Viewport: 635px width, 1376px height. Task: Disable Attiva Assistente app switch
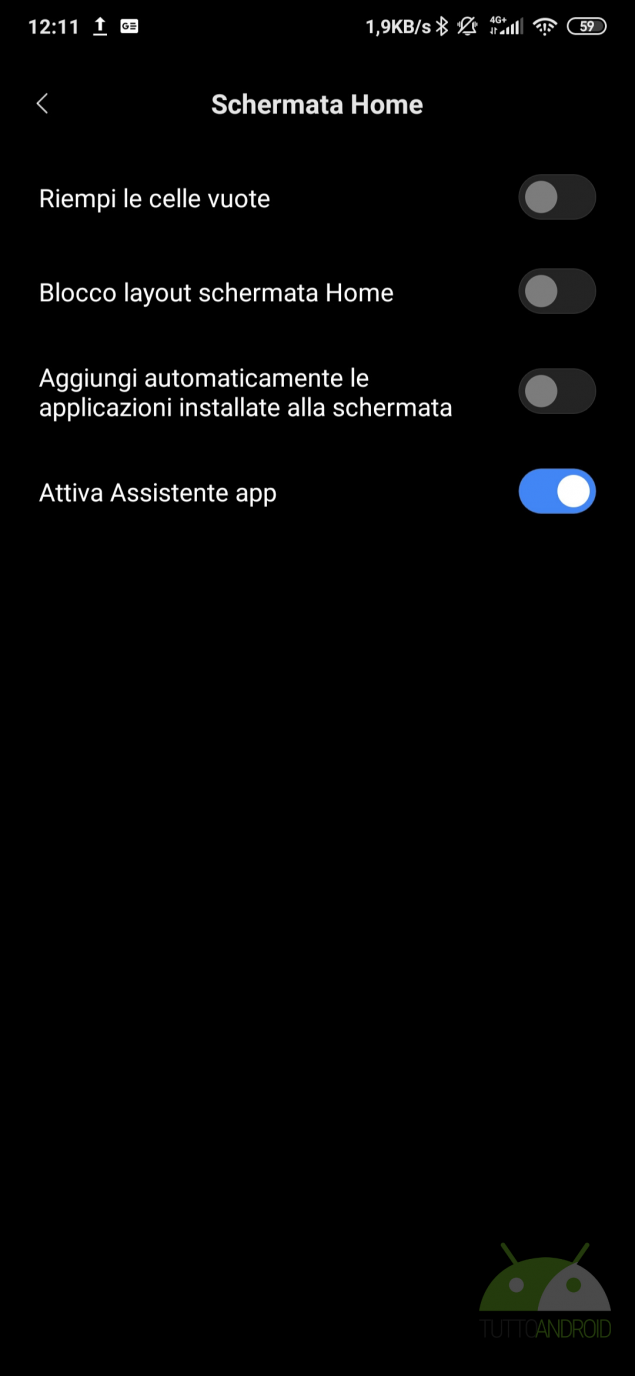(556, 492)
